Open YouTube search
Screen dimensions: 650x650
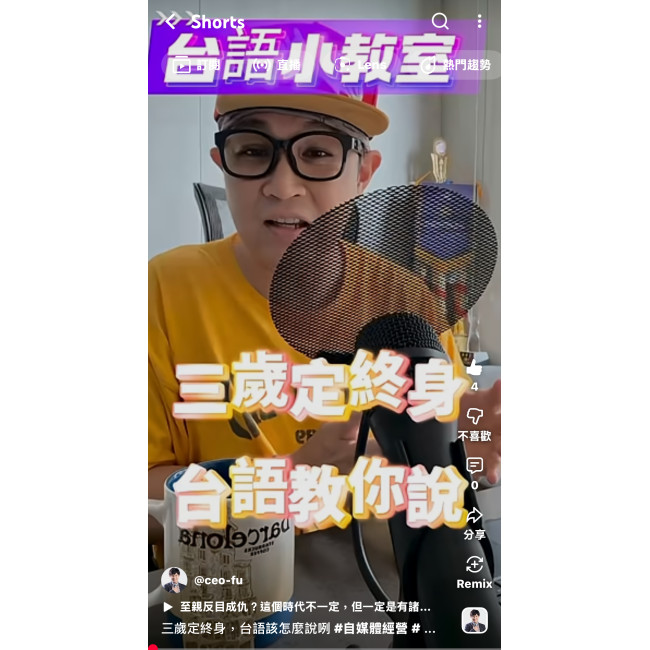pyautogui.click(x=440, y=21)
